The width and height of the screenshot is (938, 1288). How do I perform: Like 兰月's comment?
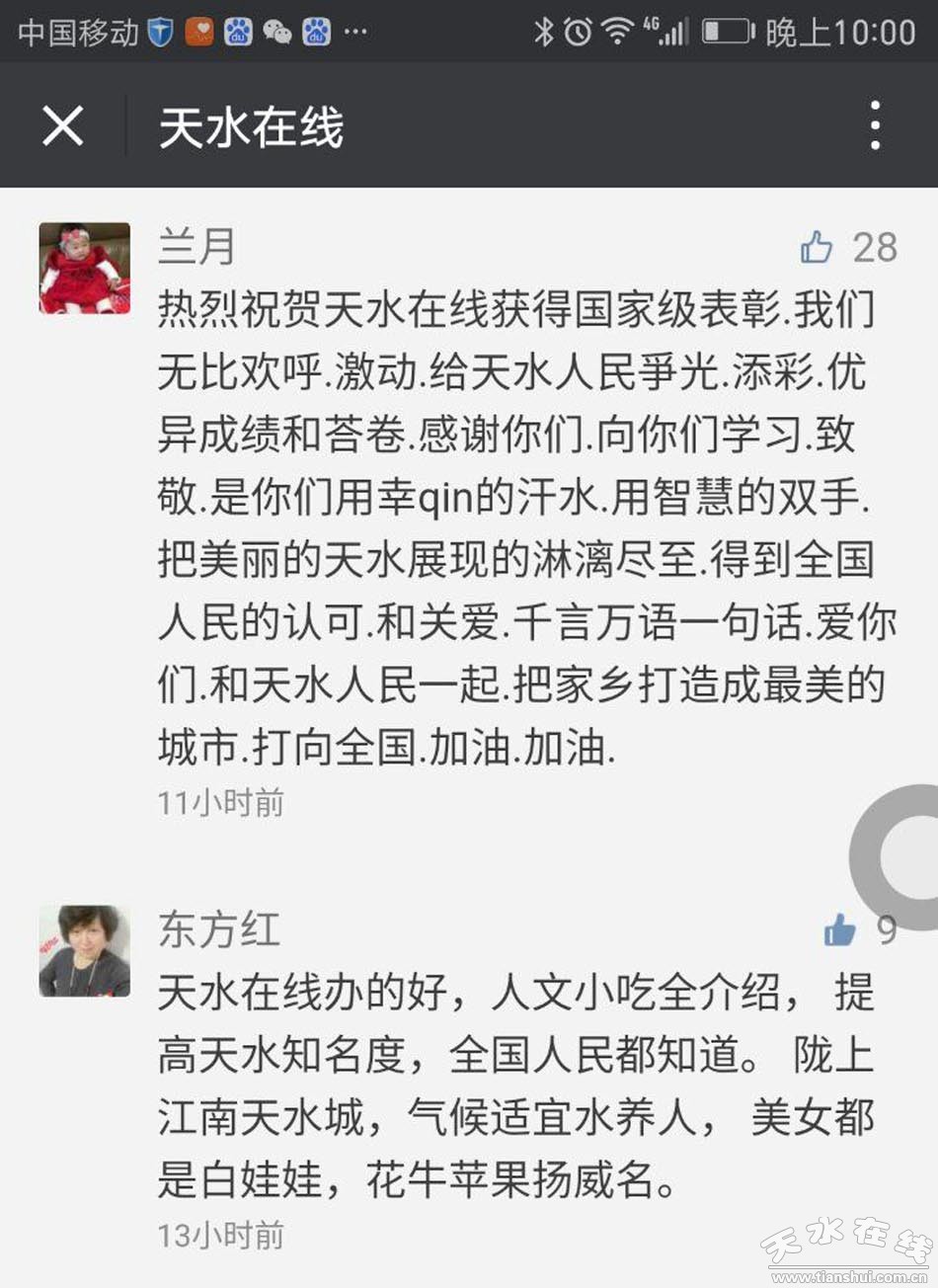[x=818, y=247]
